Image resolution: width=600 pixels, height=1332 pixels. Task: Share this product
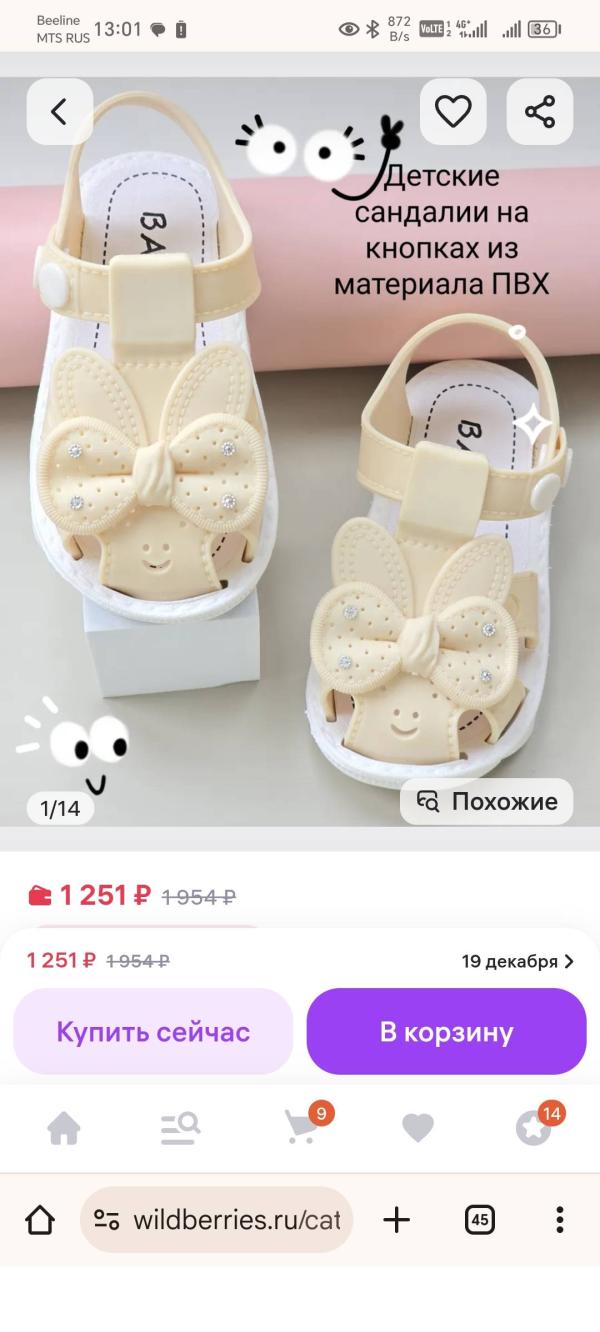[x=540, y=112]
